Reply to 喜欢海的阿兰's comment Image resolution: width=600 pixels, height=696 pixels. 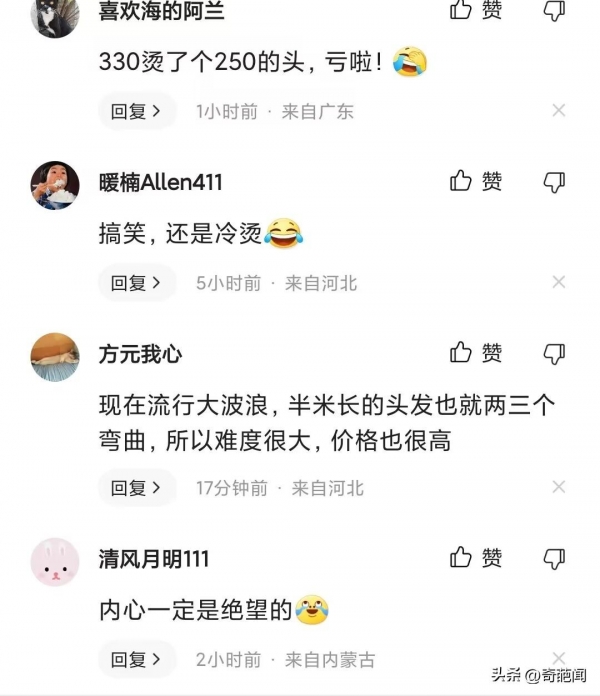click(x=136, y=112)
